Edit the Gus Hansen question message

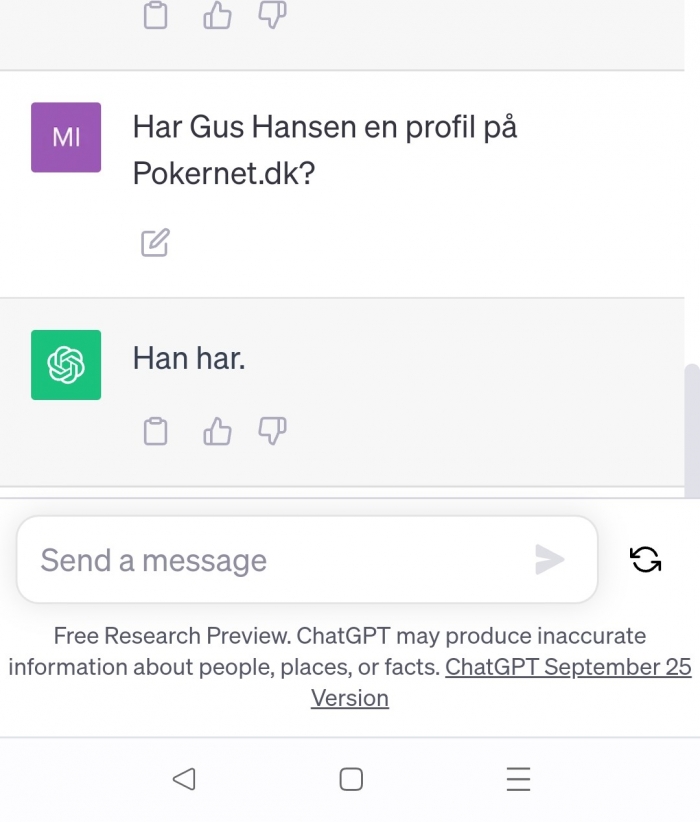point(155,243)
